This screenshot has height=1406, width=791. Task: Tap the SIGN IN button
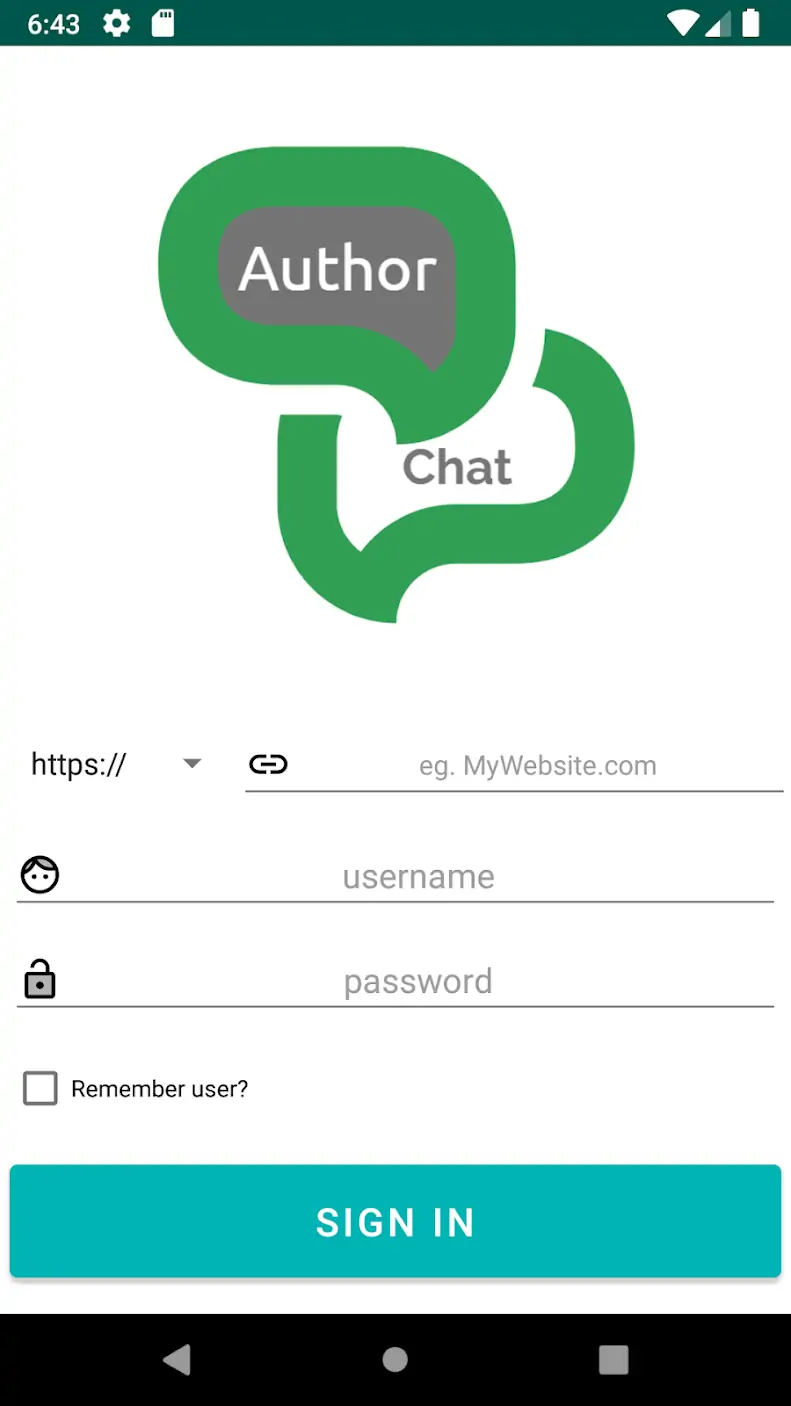coord(395,1221)
